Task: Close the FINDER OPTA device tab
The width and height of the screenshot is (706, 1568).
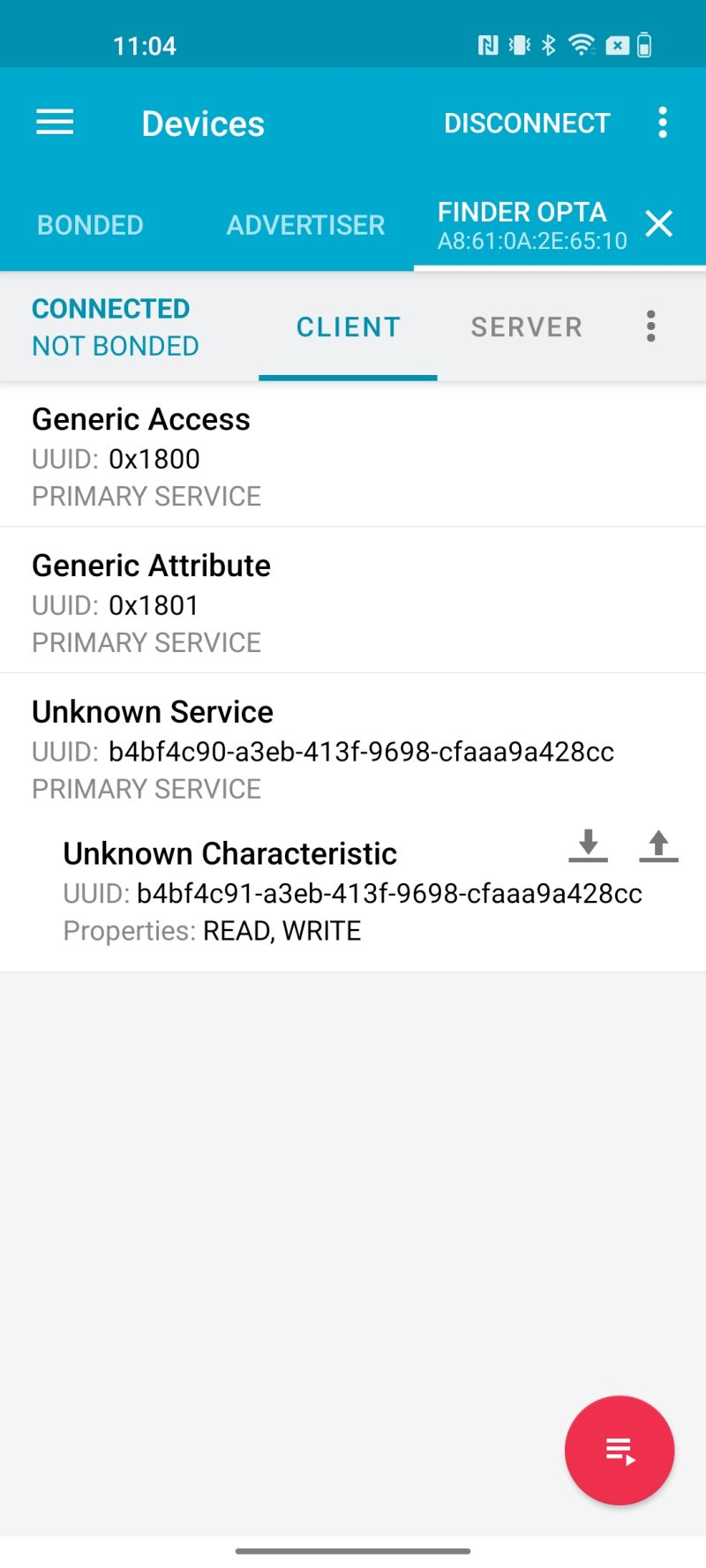Action: pos(659,225)
